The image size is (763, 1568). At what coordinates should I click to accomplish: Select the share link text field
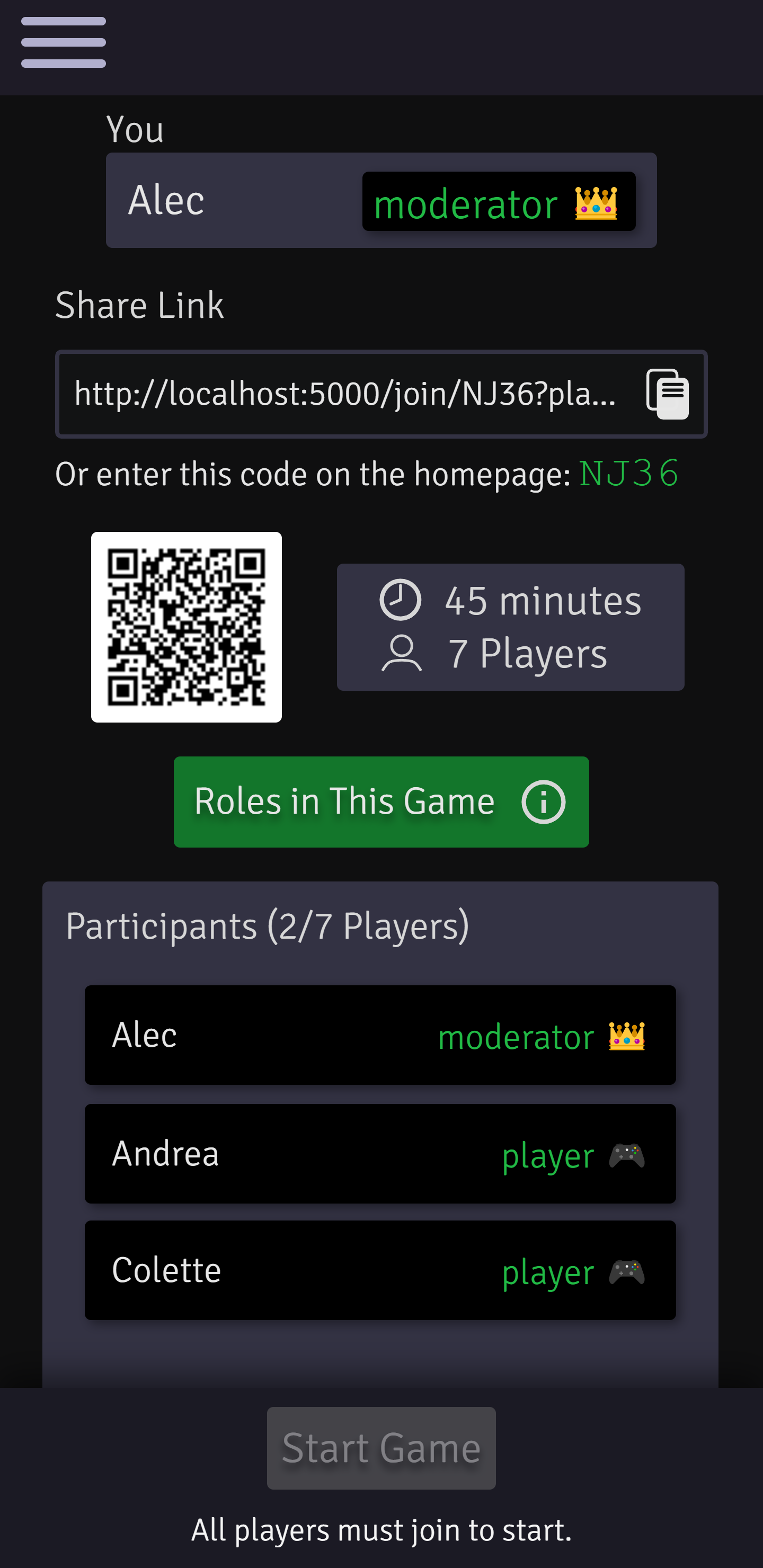tap(344, 394)
